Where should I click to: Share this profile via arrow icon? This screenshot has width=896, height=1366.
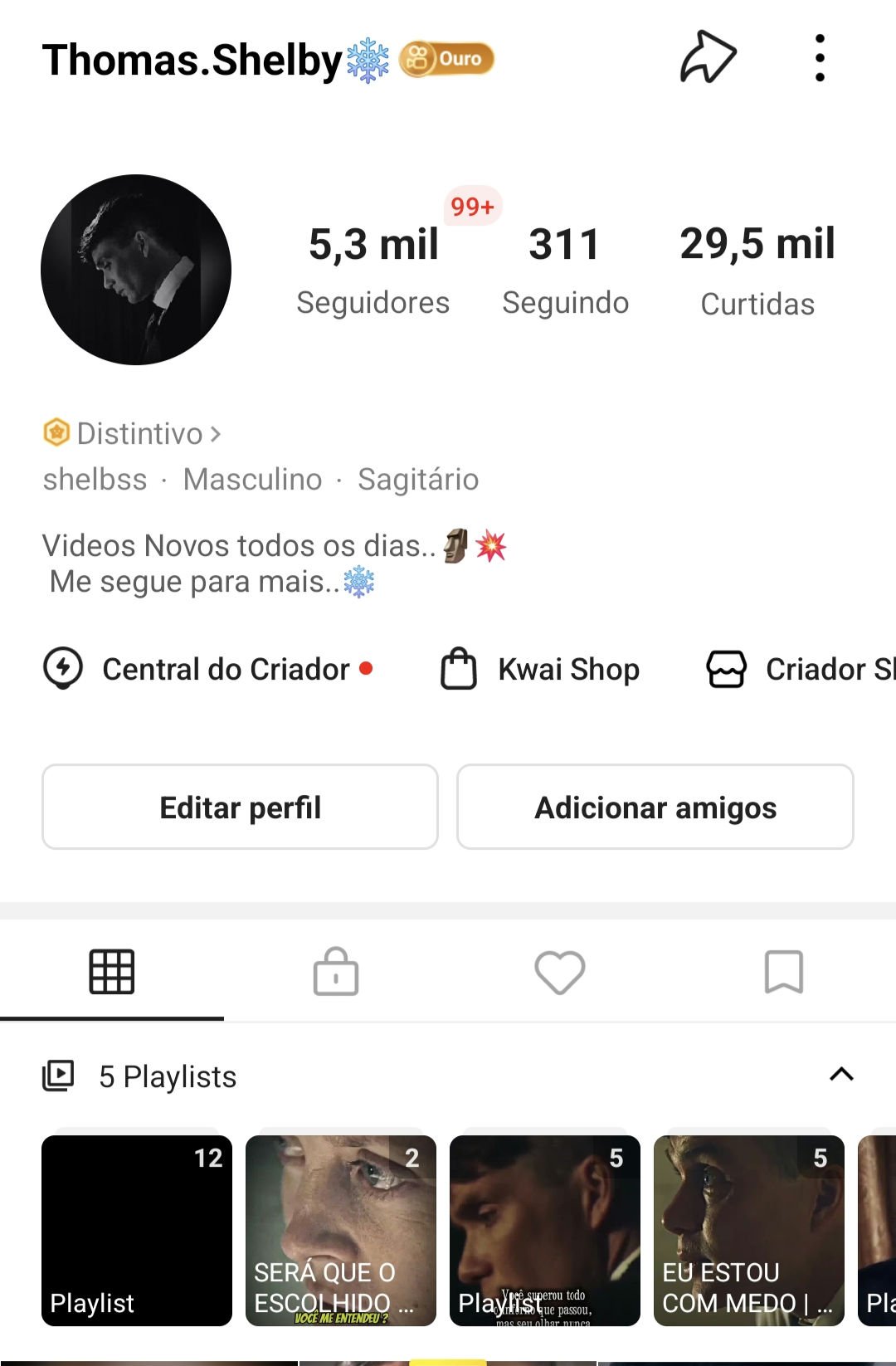709,58
